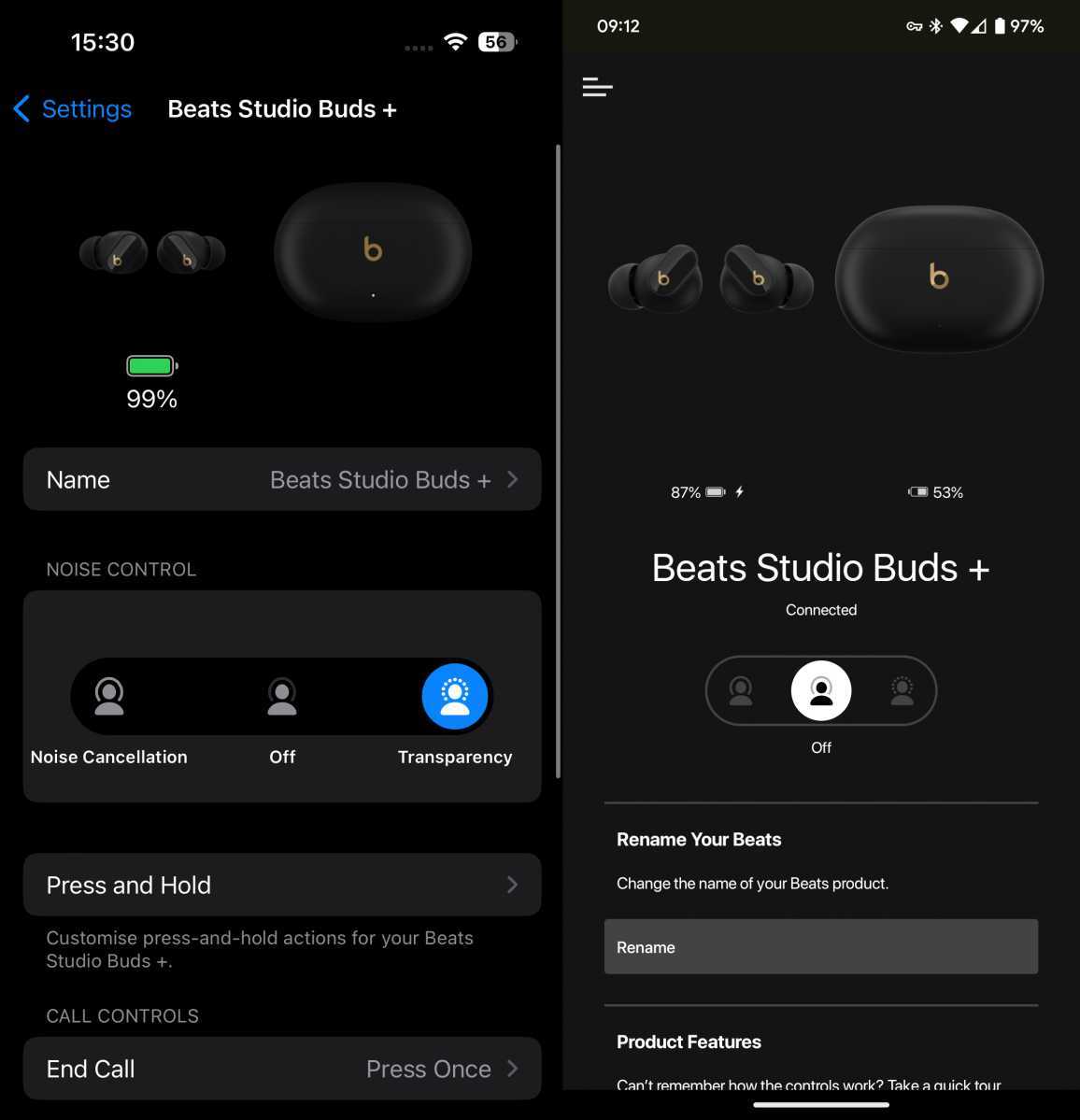Enable Transparency under NOISE CONTROL
The width and height of the screenshot is (1080, 1120).
[x=455, y=697]
